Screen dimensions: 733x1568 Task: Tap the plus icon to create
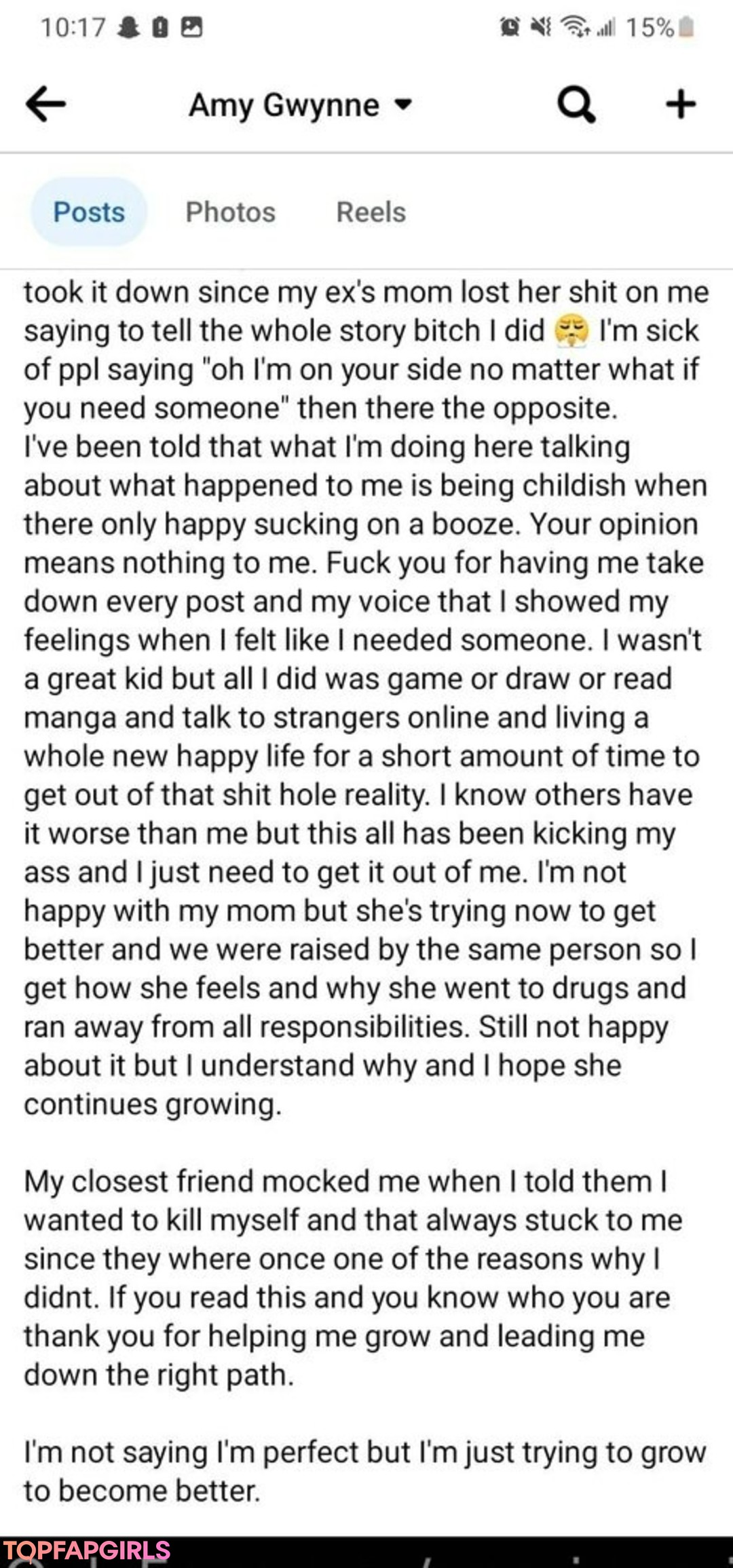click(x=681, y=104)
